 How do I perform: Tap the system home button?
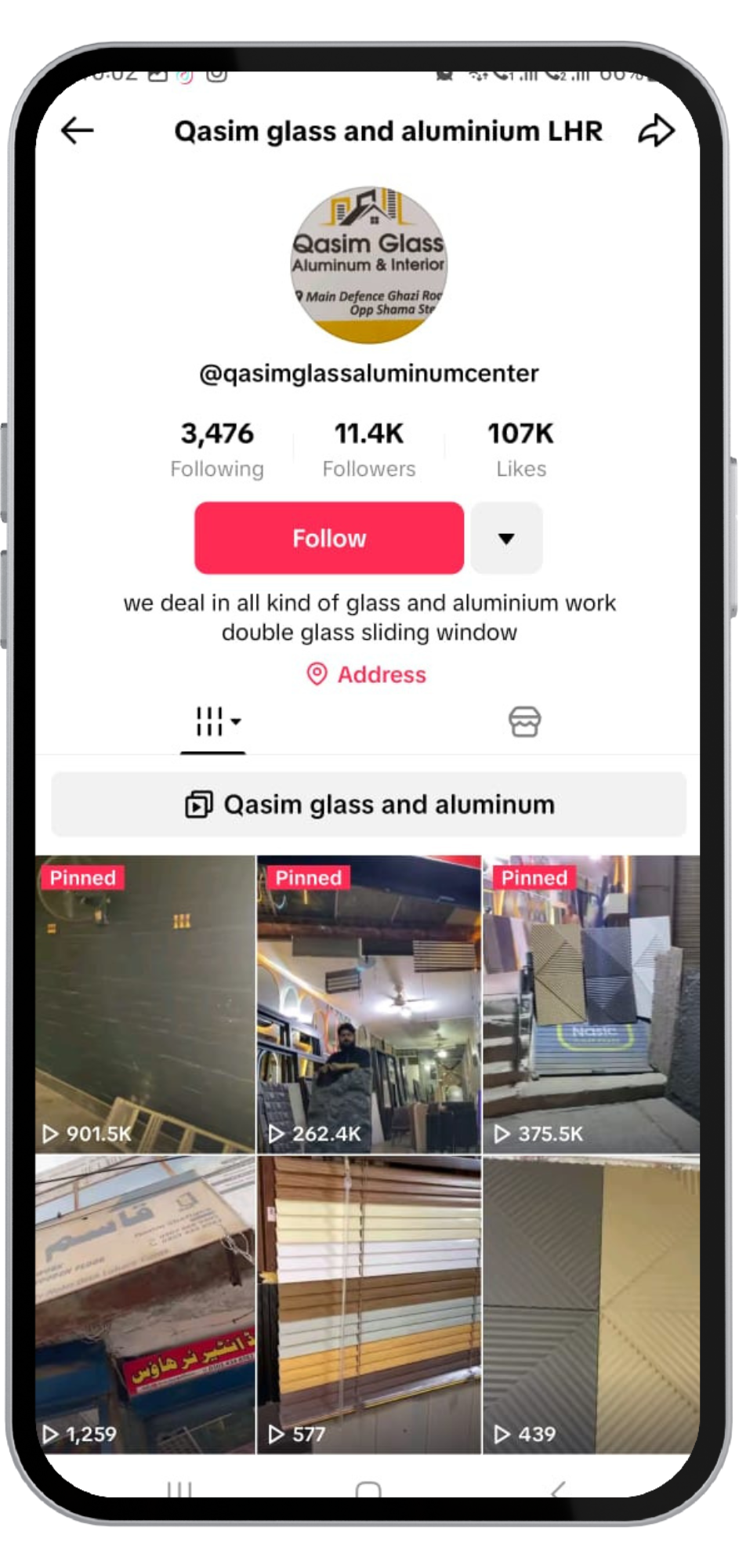[368, 1488]
